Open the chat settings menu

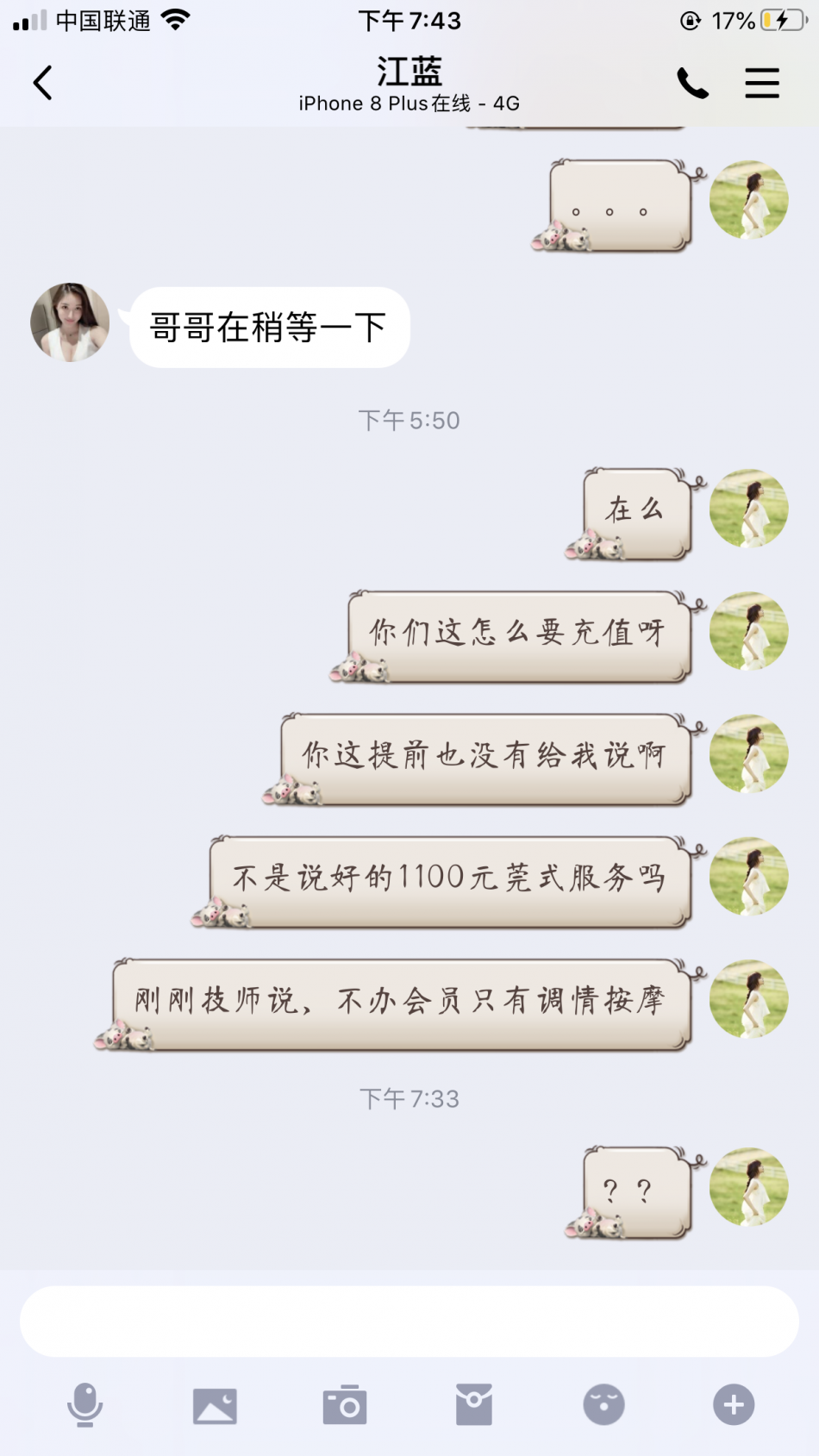(x=762, y=84)
